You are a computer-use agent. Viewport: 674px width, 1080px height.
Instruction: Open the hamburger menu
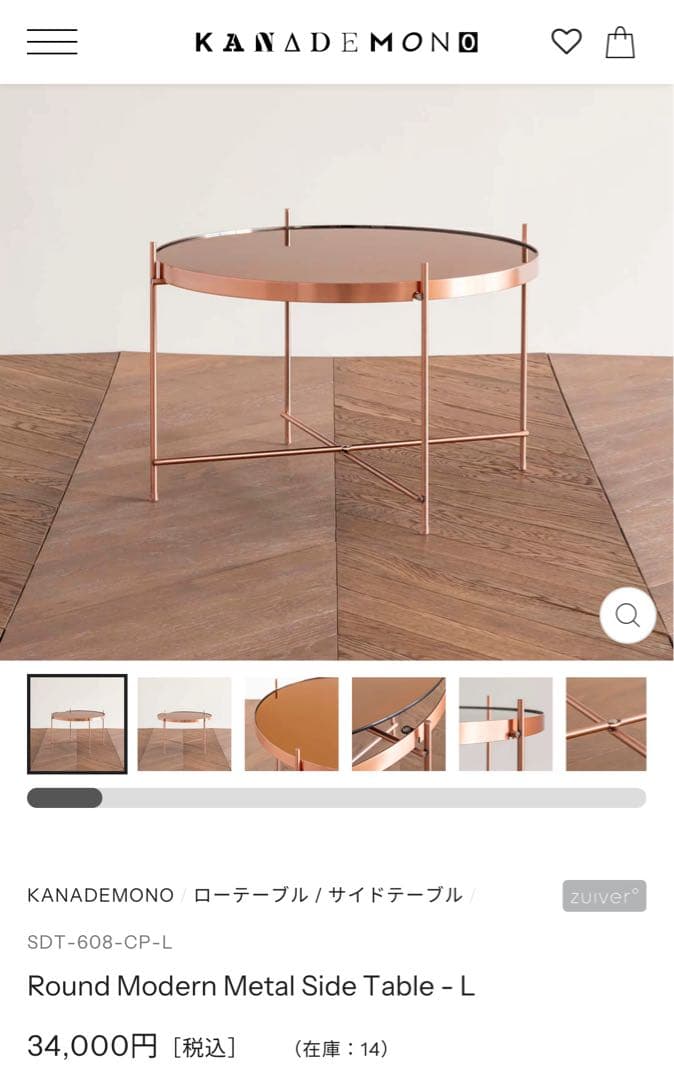click(52, 42)
